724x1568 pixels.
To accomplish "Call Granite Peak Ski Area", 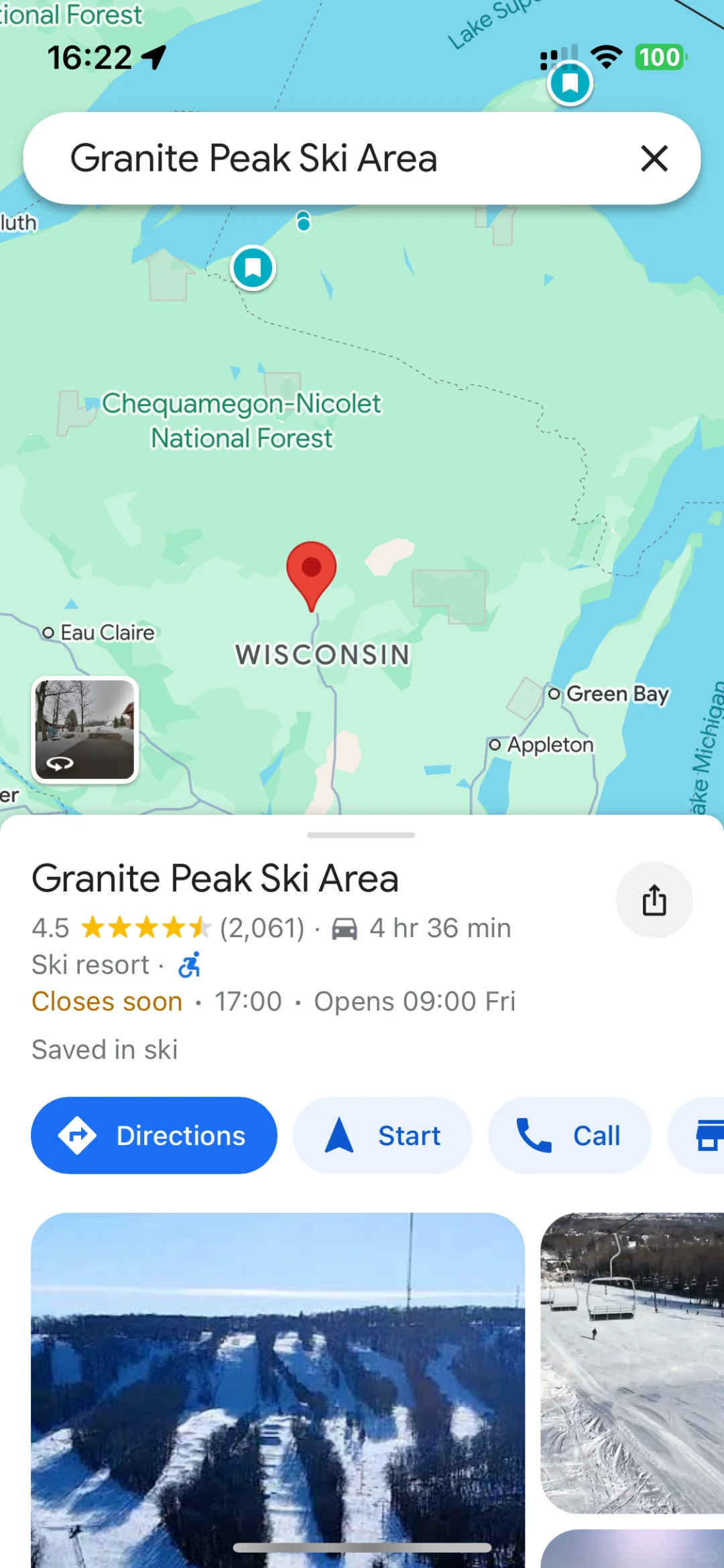I will (569, 1135).
